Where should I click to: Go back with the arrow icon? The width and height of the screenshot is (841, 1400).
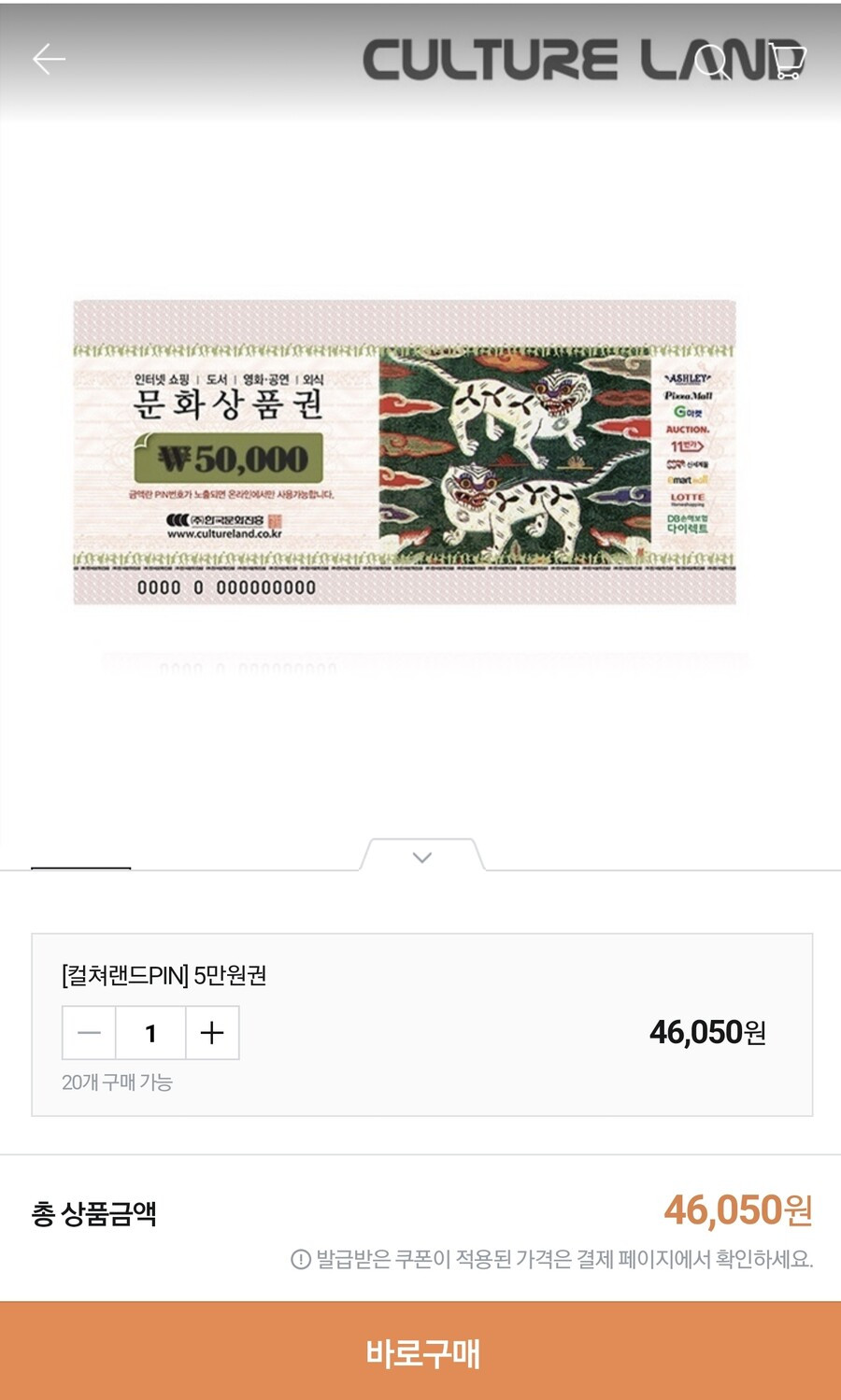tap(49, 59)
